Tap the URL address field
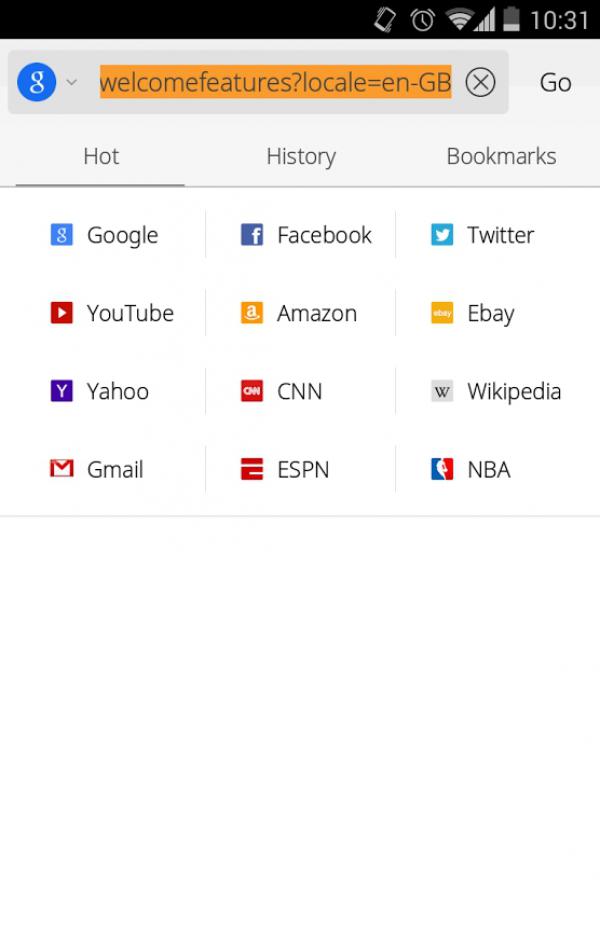 click(275, 82)
